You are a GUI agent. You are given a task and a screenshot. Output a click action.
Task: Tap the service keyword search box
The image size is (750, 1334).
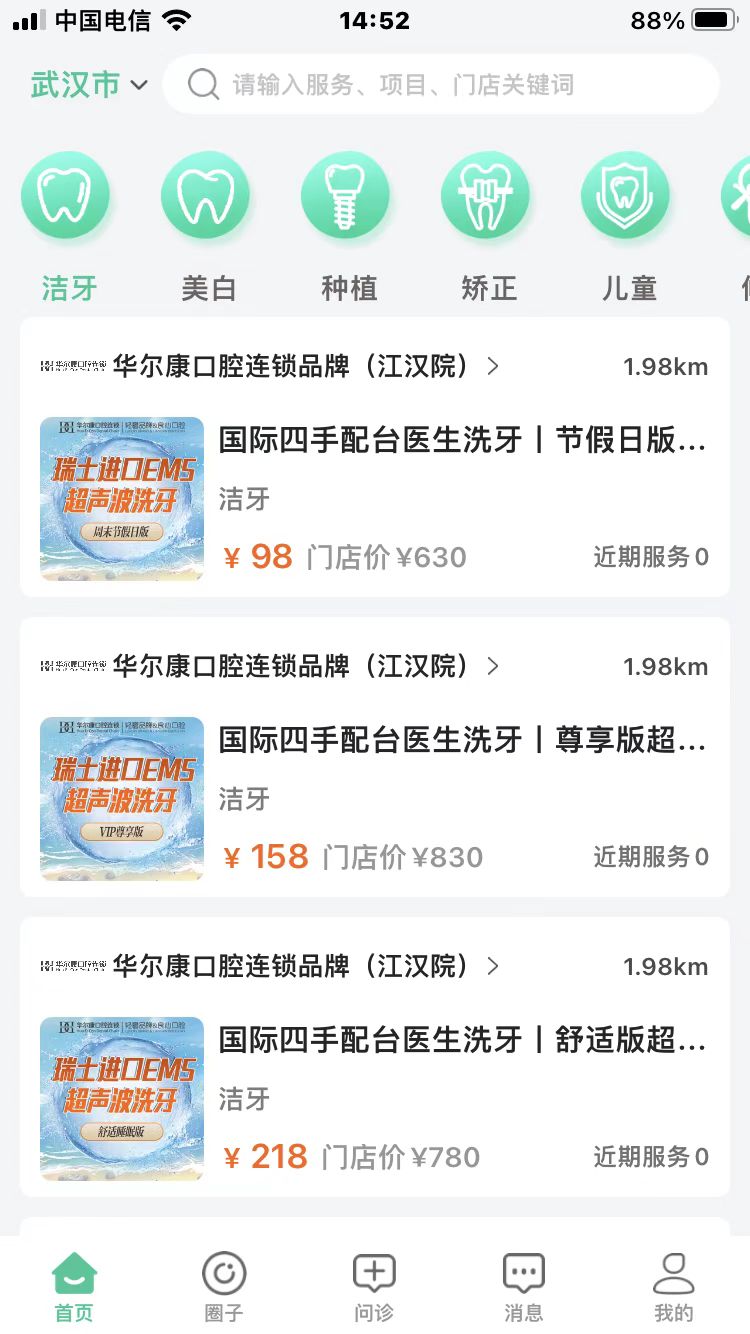[x=440, y=85]
